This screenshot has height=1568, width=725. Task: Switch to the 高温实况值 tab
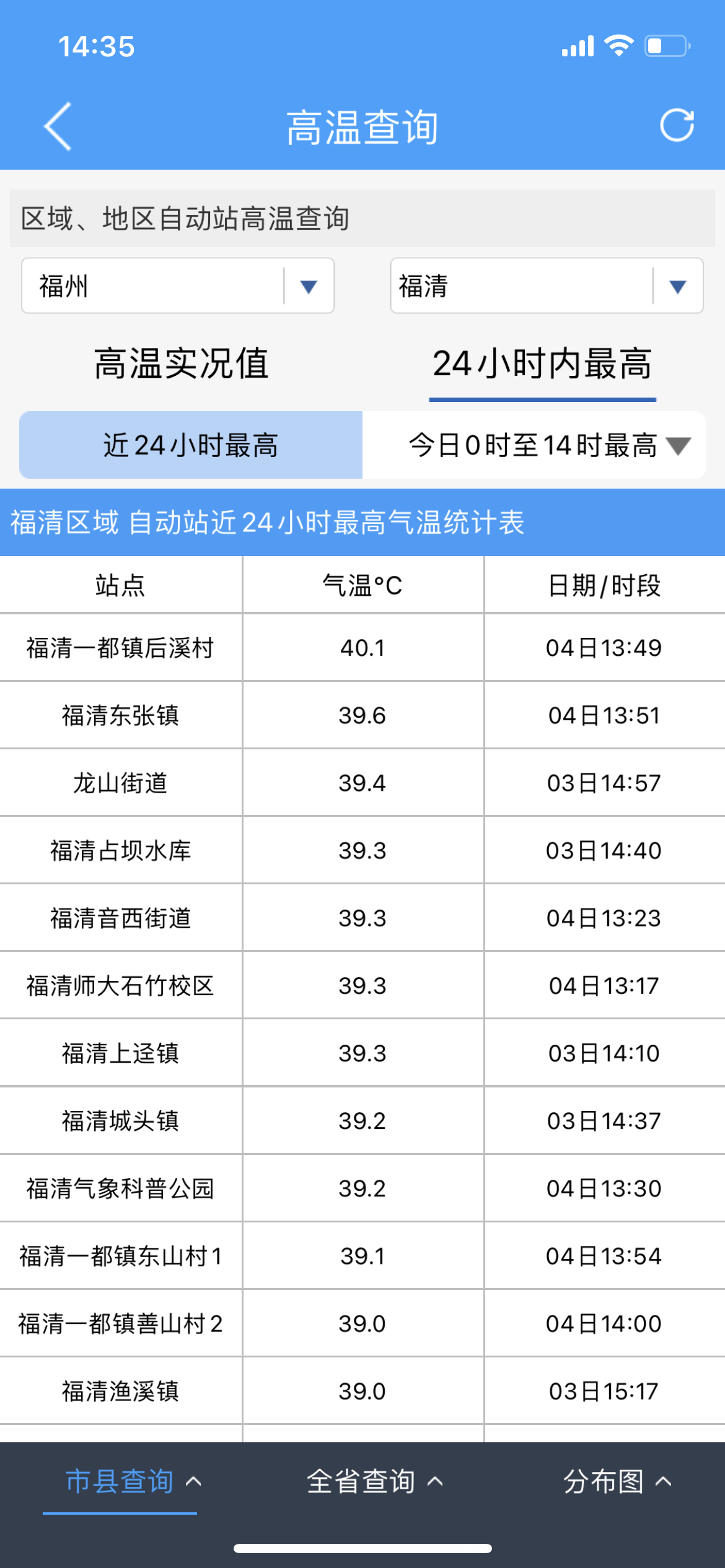[x=182, y=363]
